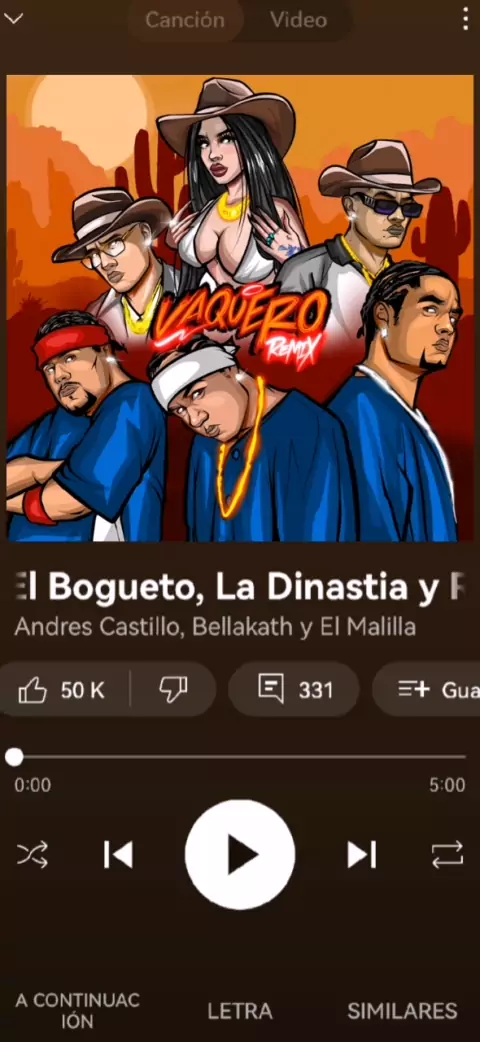Tap the playback progress bar
This screenshot has height=1042, width=480.
pos(240,757)
